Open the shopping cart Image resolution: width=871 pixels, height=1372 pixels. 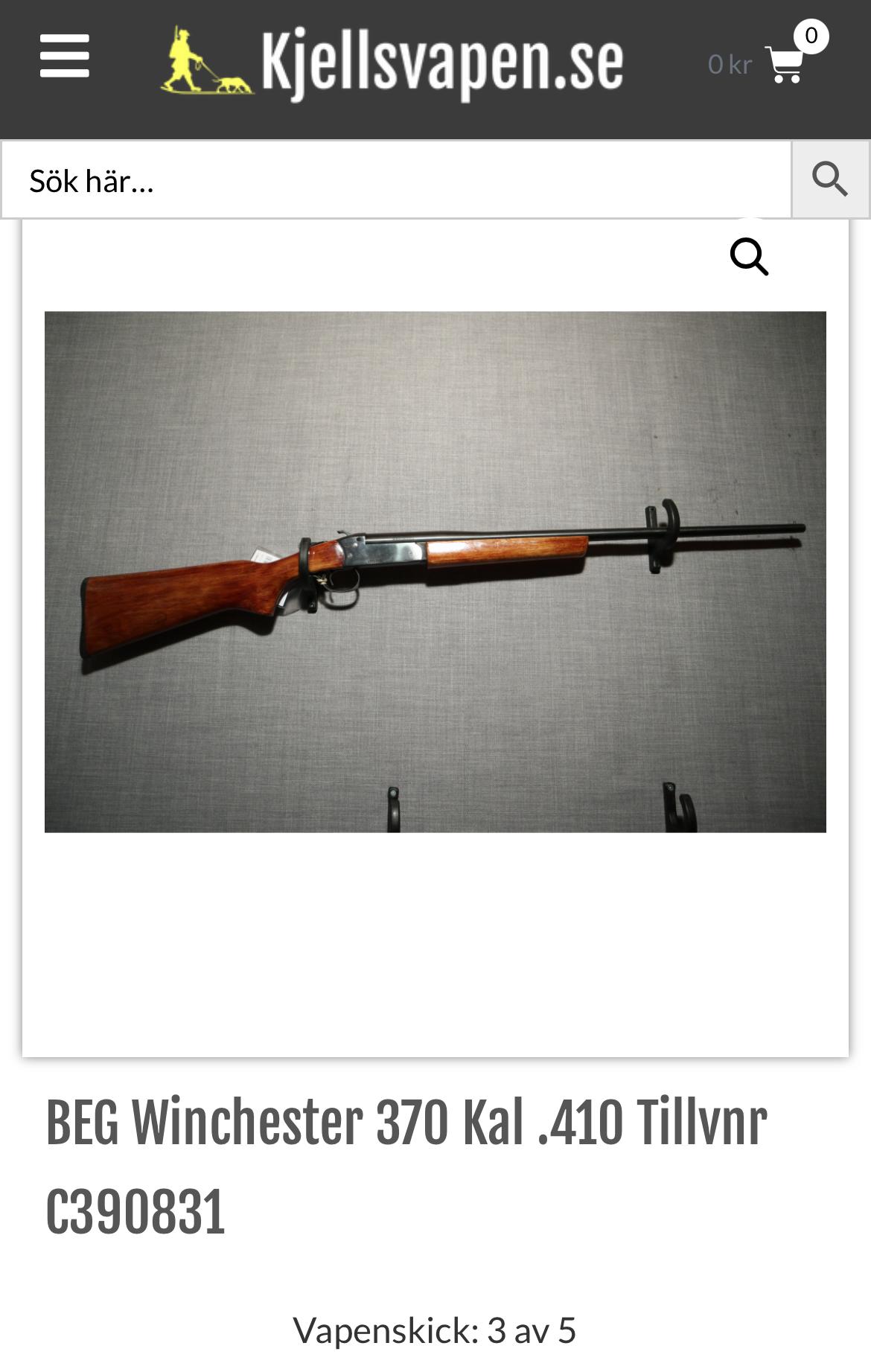pos(784,64)
